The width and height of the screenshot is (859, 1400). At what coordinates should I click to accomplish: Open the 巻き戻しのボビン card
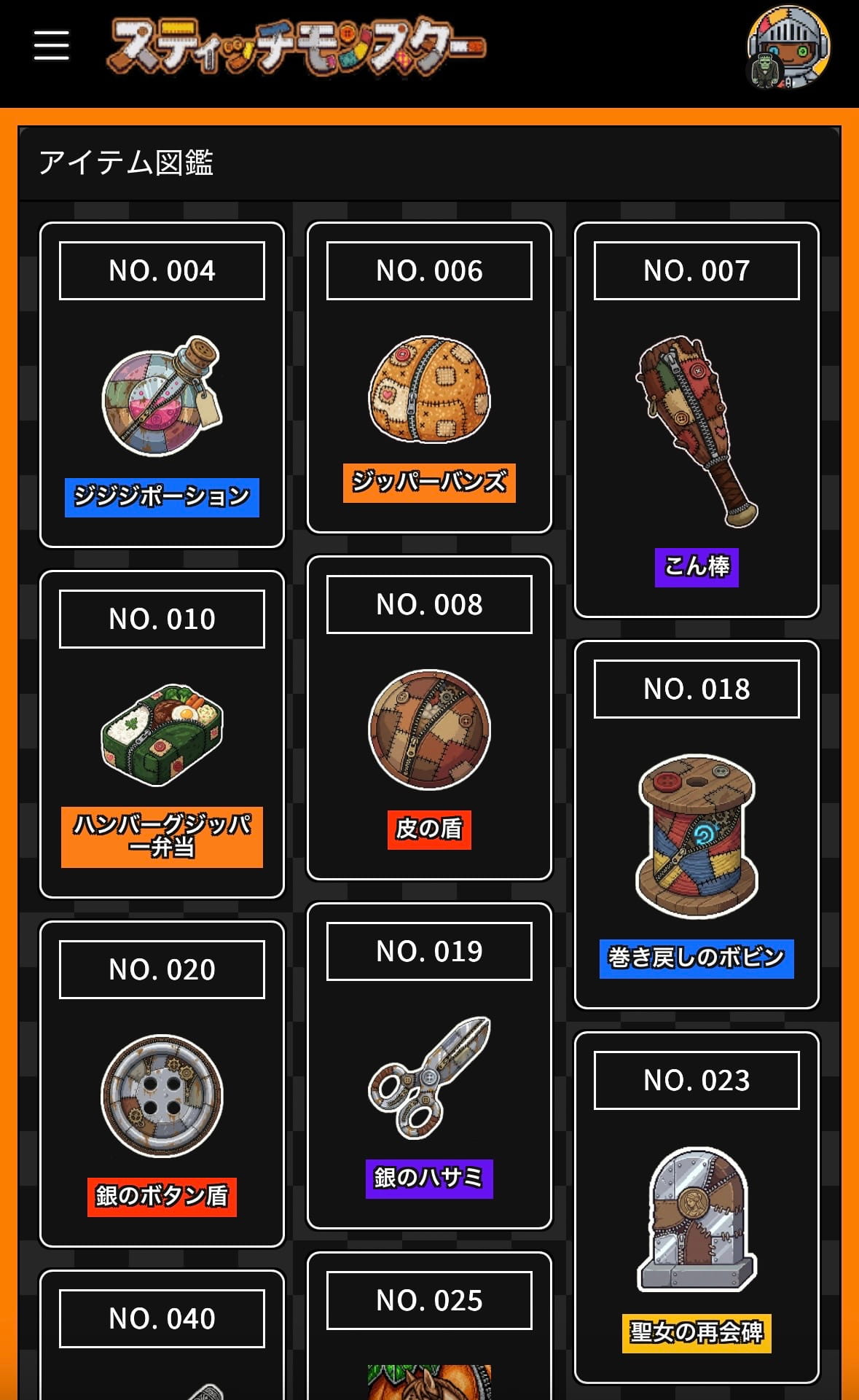697,825
